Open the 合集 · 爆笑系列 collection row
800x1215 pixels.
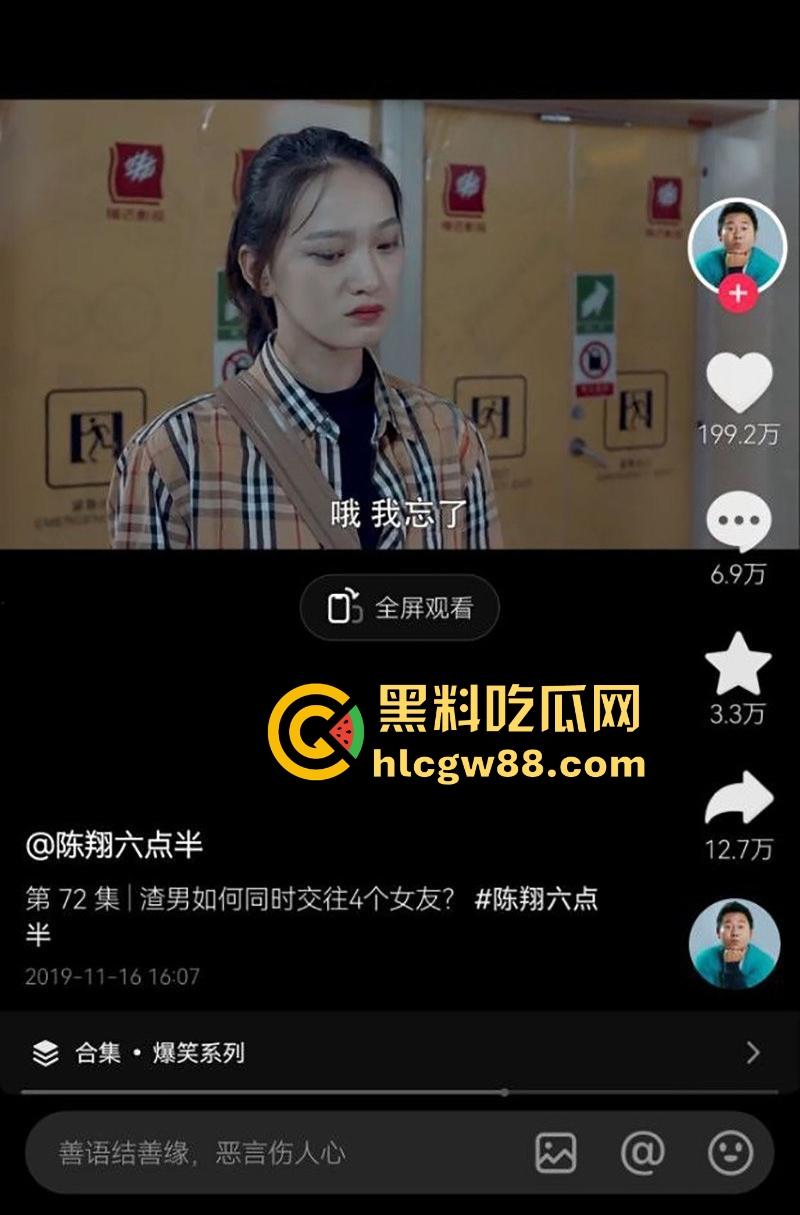click(398, 1052)
